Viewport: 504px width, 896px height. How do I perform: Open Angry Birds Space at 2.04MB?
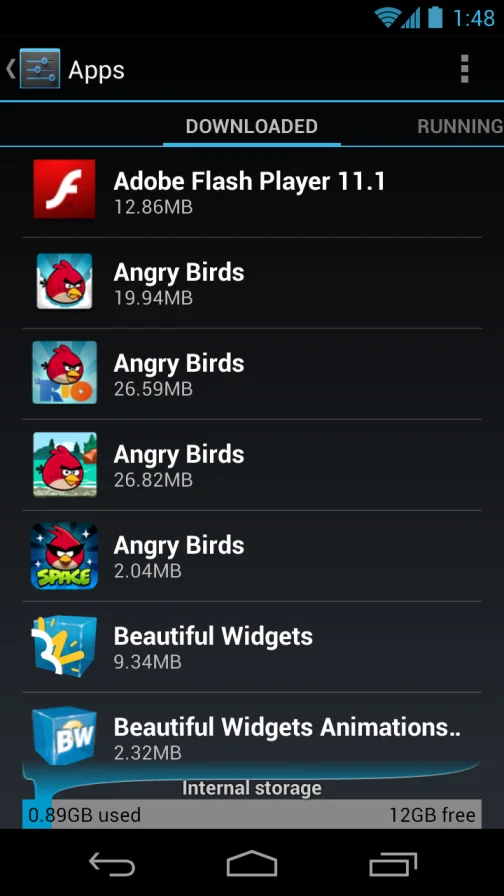[251, 556]
